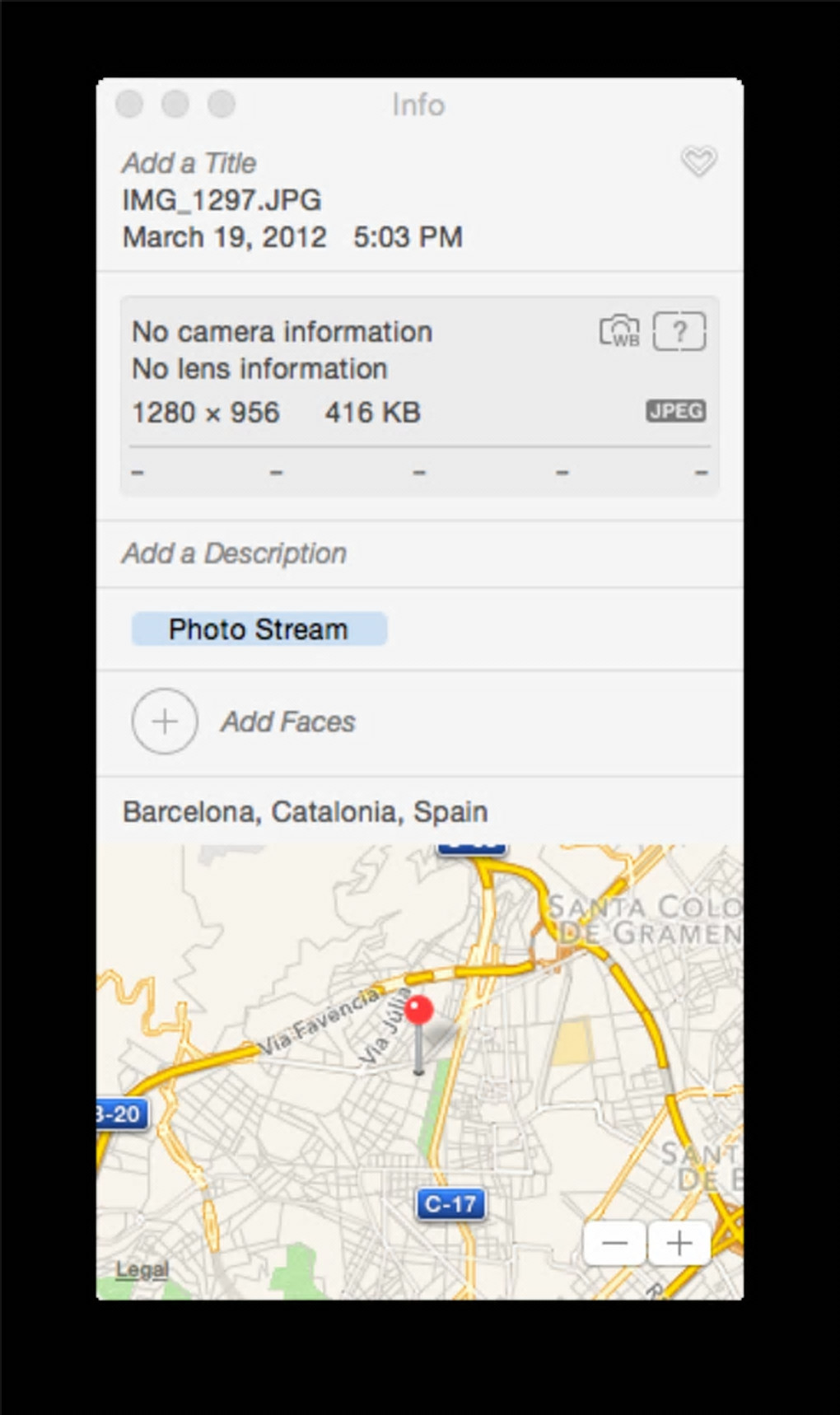Close the Info window
Image resolution: width=840 pixels, height=1415 pixels.
point(129,105)
